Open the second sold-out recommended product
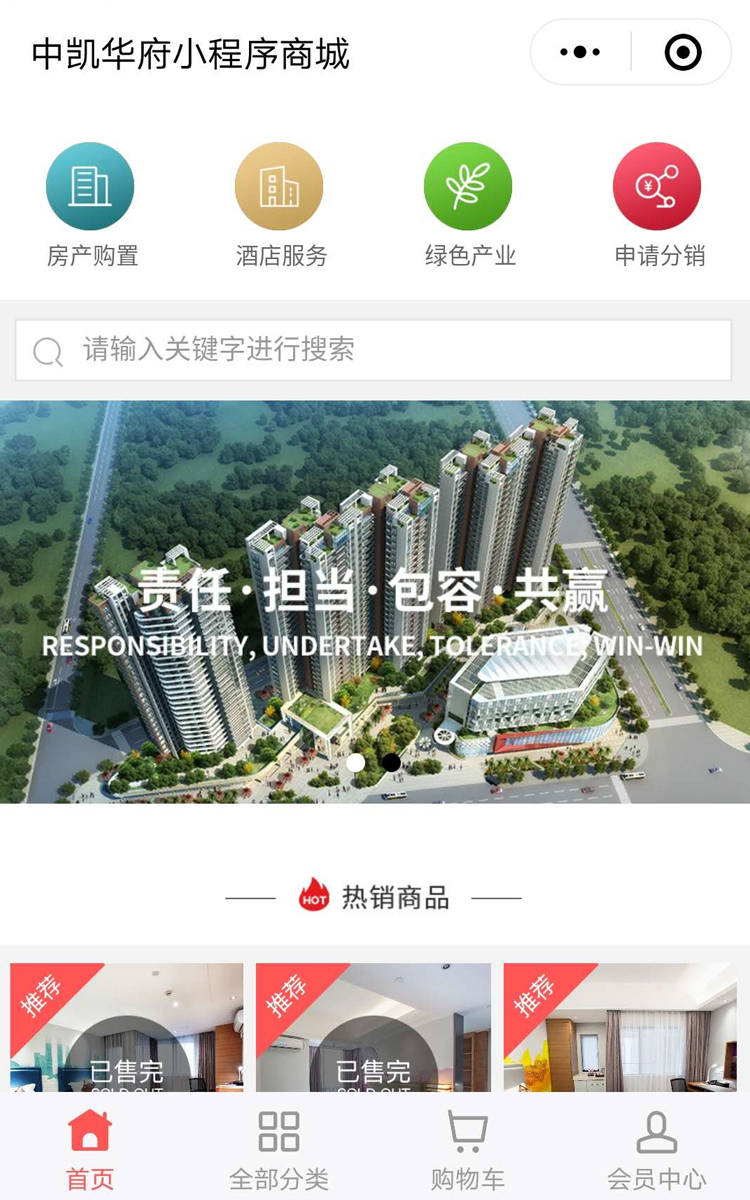Image resolution: width=750 pixels, height=1200 pixels. [x=373, y=1030]
